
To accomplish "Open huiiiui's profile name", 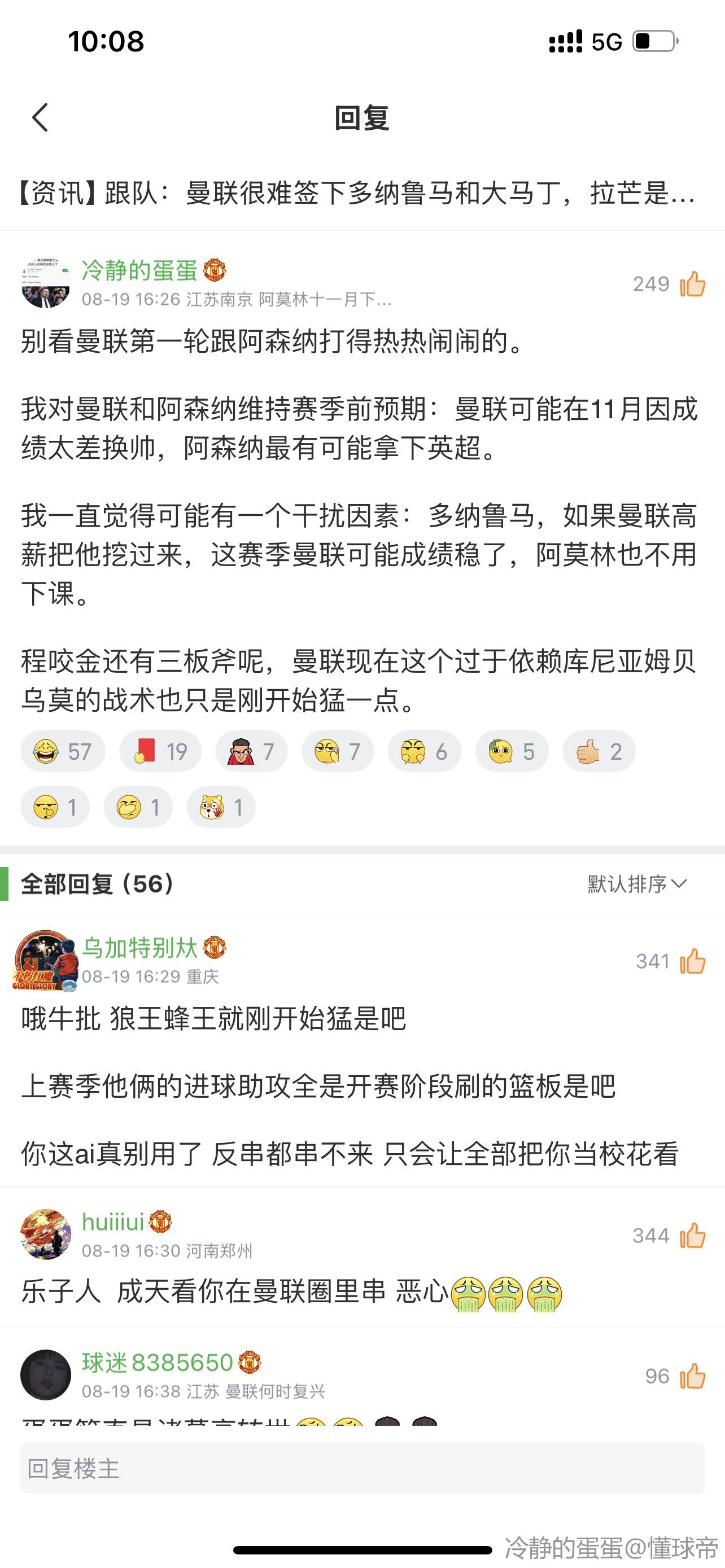I will click(113, 1221).
